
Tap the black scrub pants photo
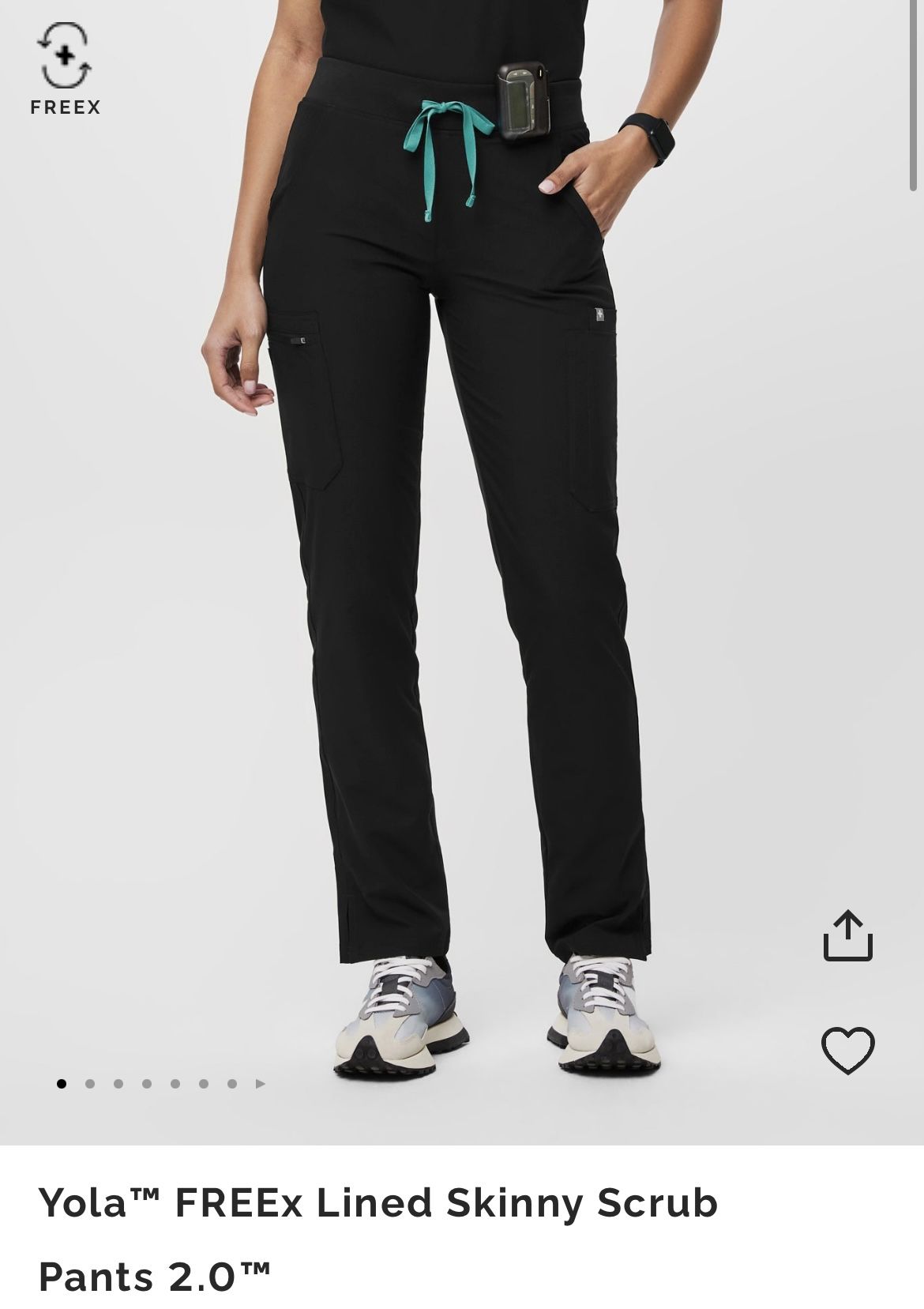[x=462, y=553]
